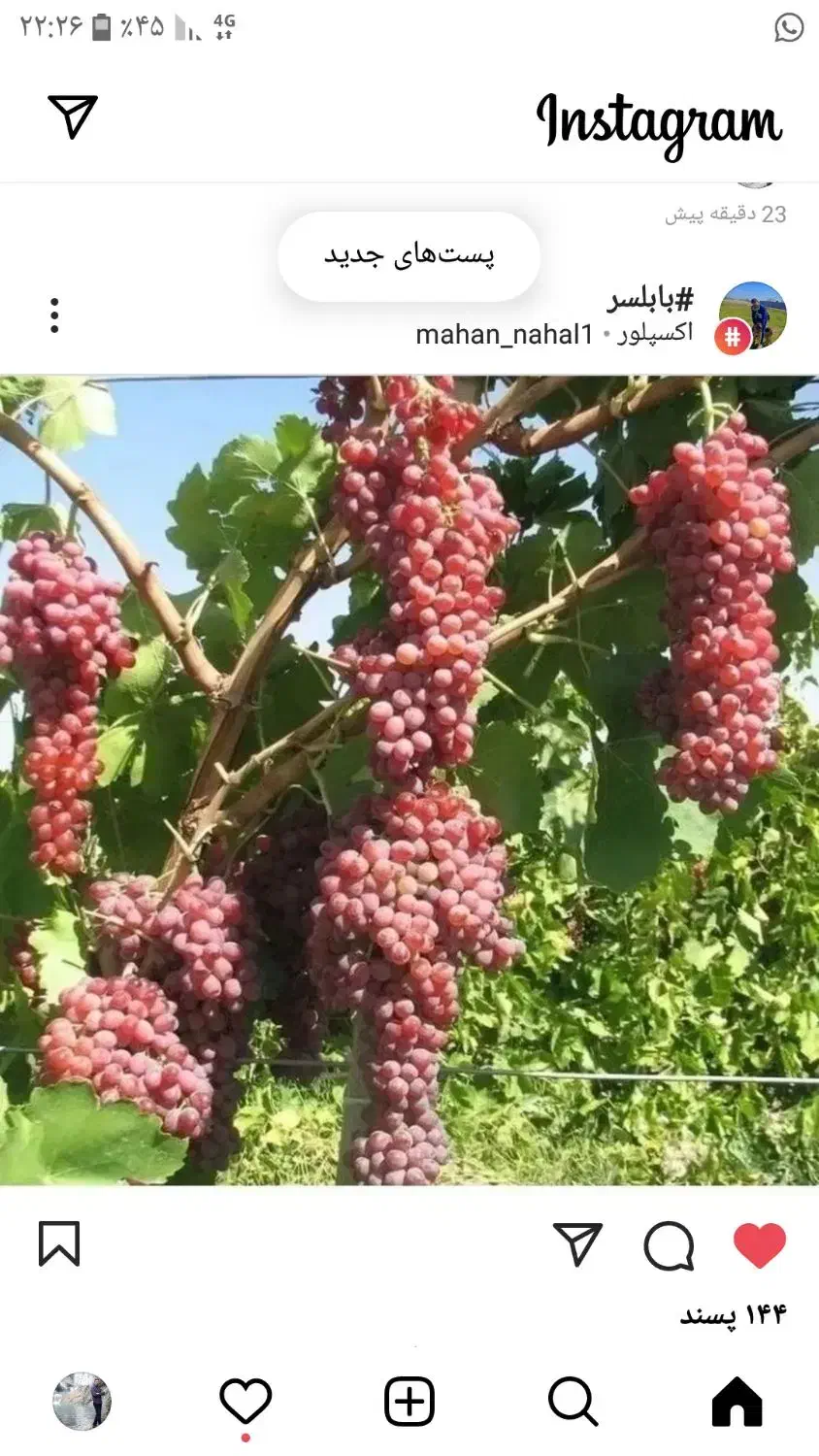This screenshot has height=1456, width=819.
Task: View the 144 likes list
Action: (x=733, y=1315)
